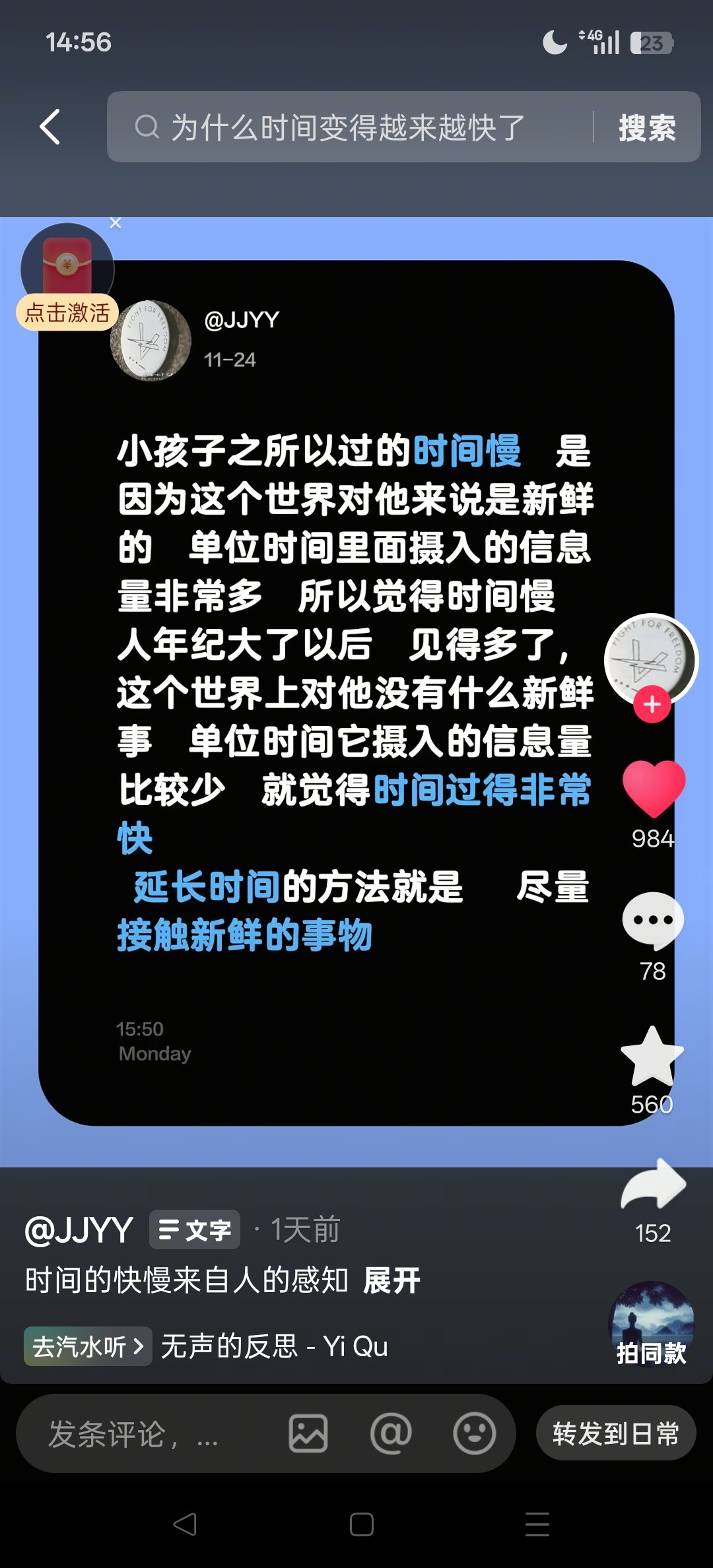Open the comments with 78 replies
713x1568 pixels.
[x=653, y=921]
